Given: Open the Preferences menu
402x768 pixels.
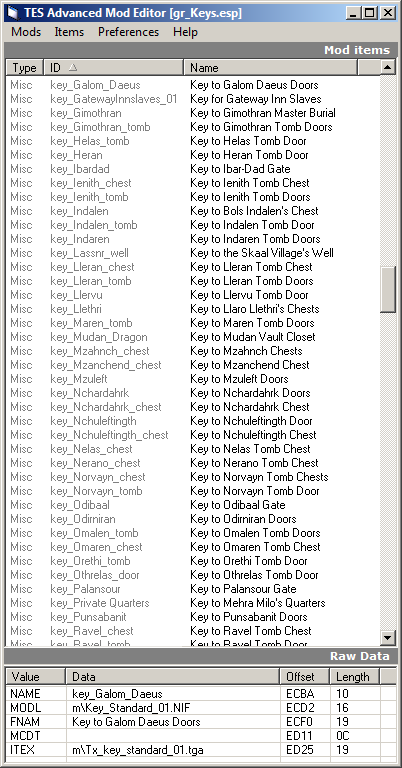Looking at the screenshot, I should click(x=128, y=32).
